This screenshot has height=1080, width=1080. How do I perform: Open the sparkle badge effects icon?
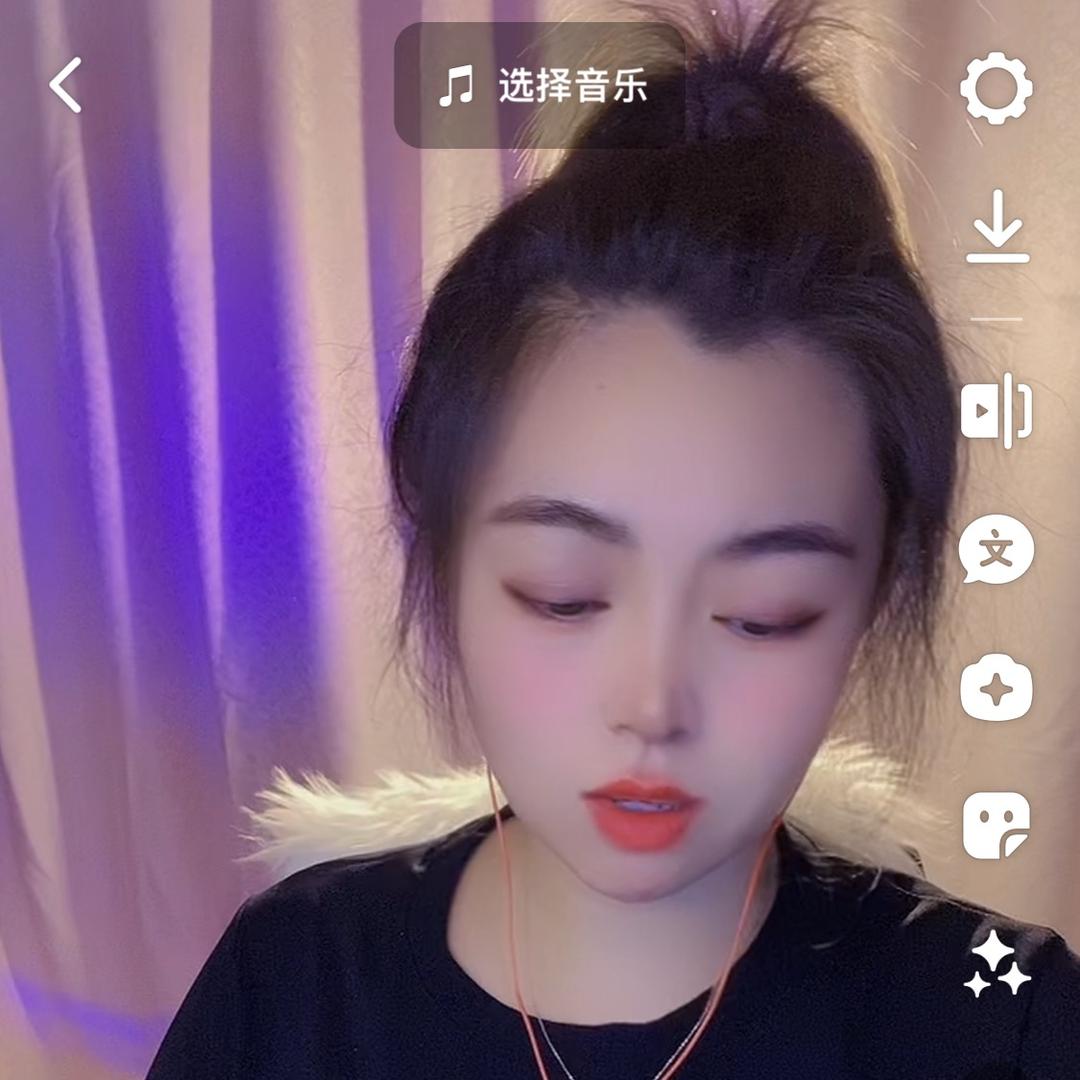[996, 688]
